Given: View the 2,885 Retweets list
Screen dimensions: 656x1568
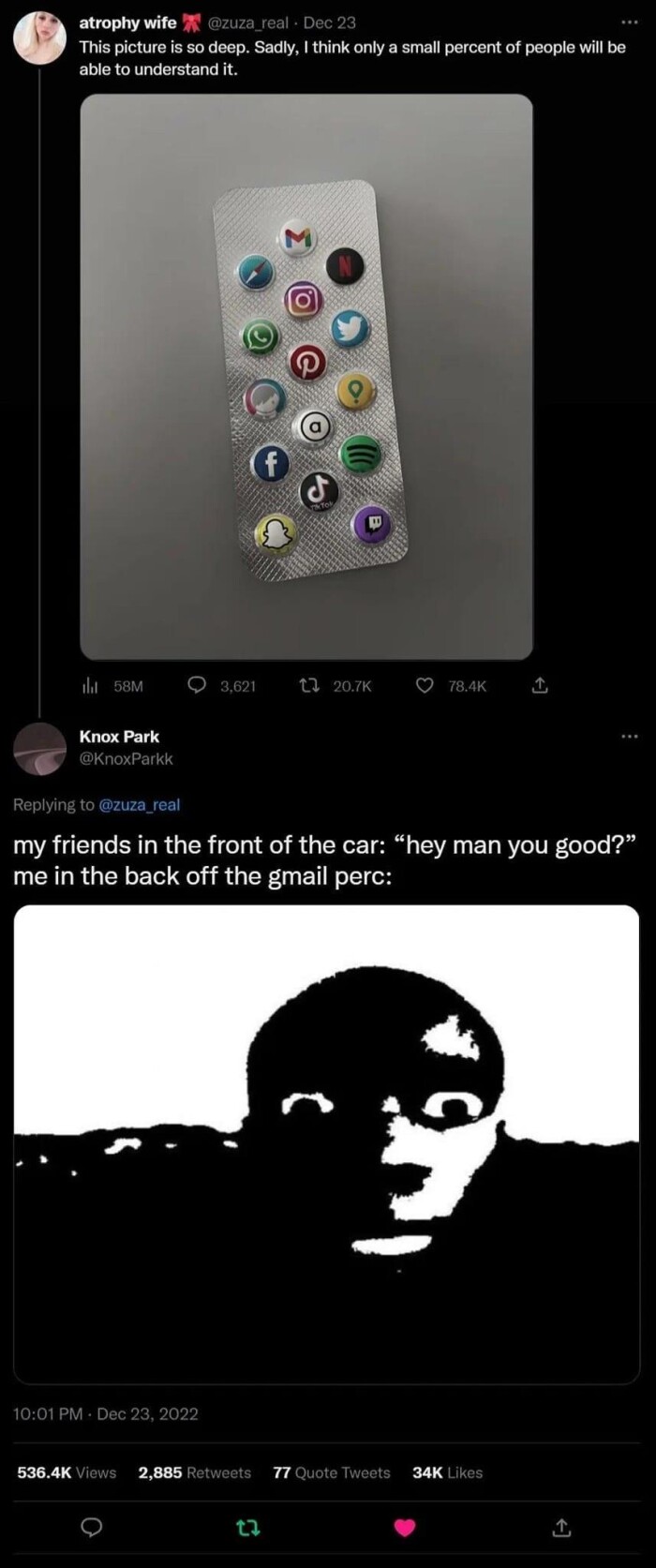Looking at the screenshot, I should click(x=194, y=1472).
